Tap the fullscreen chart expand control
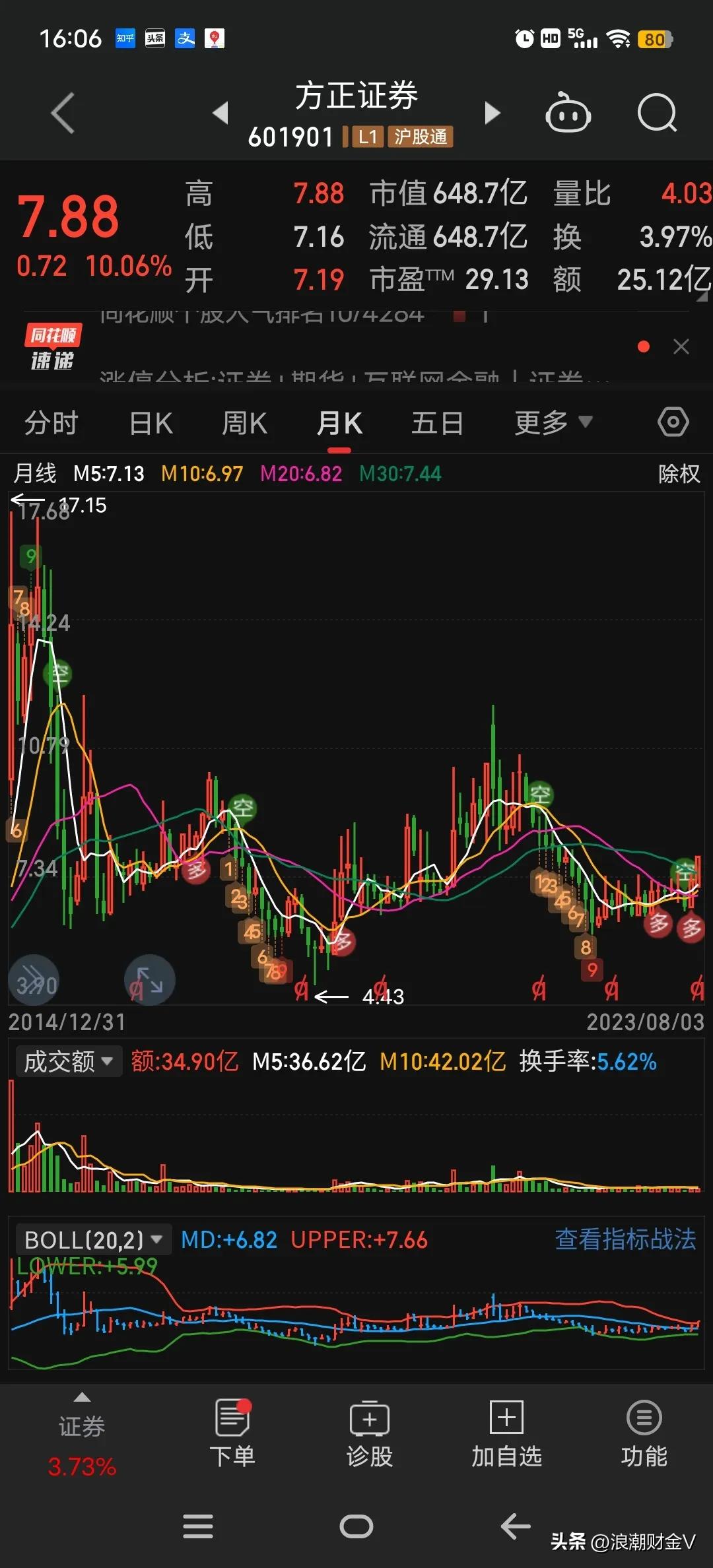 click(x=149, y=980)
